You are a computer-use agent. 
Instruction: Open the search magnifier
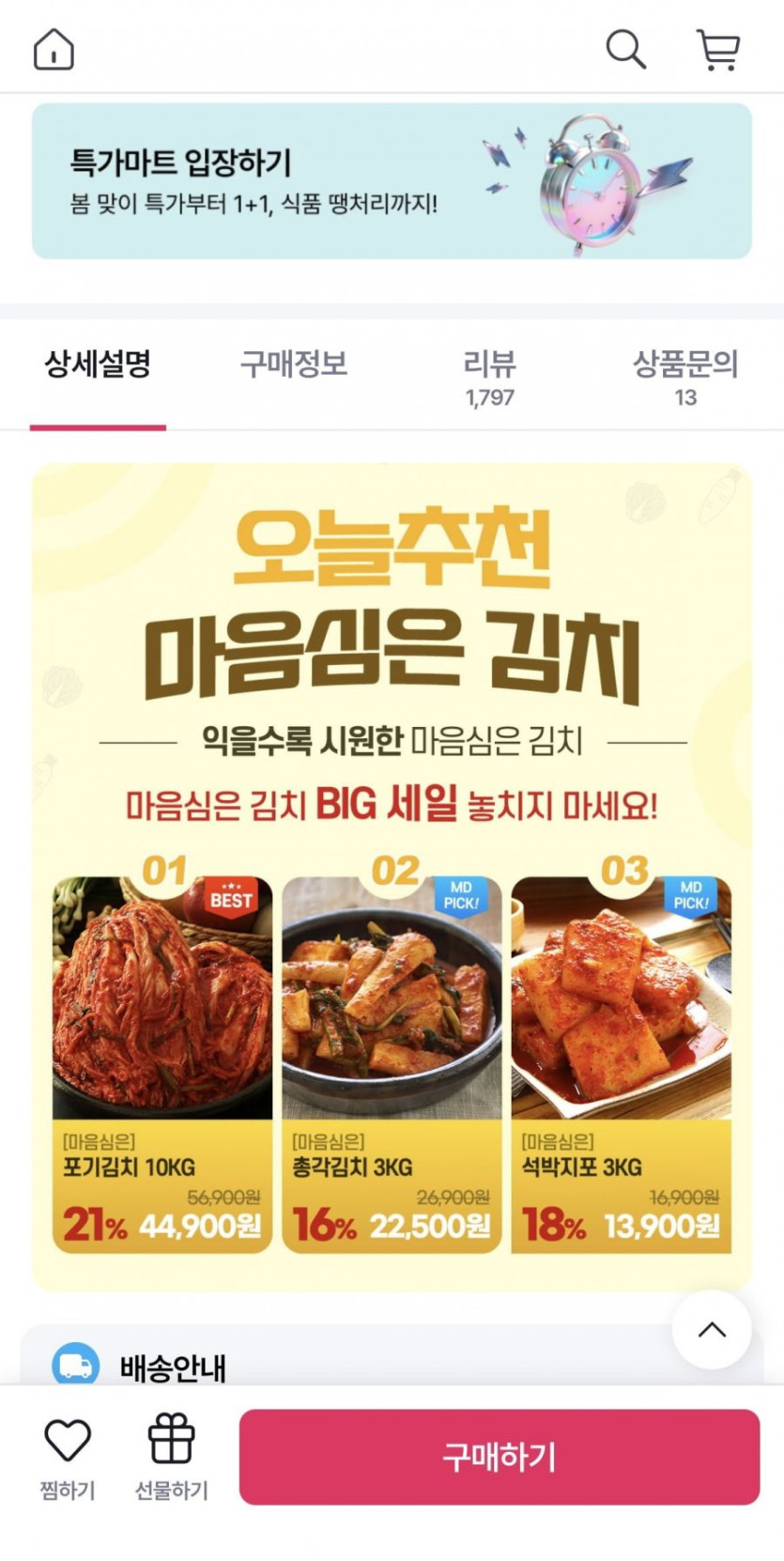(625, 49)
